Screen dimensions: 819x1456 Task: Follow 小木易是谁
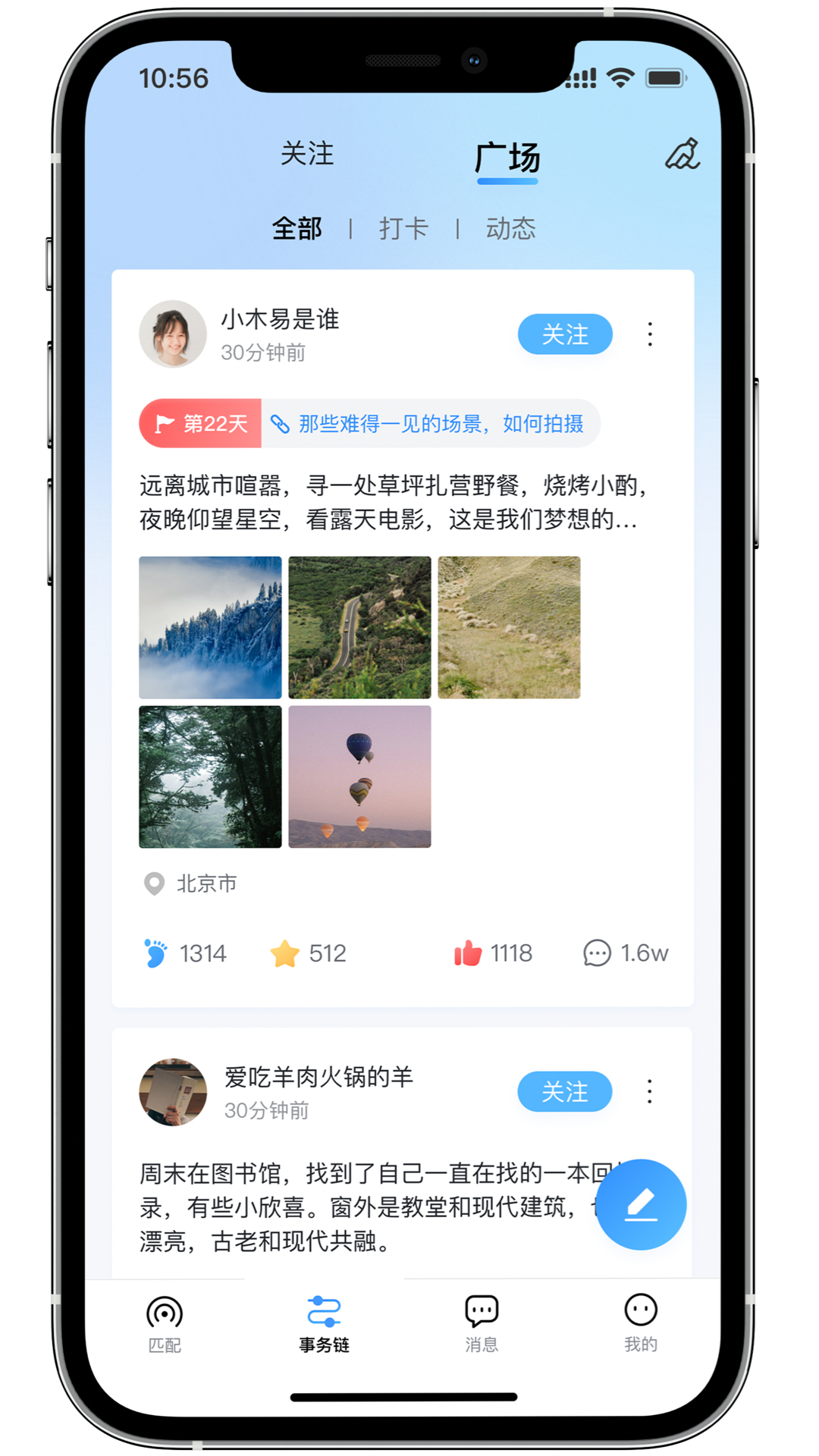565,334
